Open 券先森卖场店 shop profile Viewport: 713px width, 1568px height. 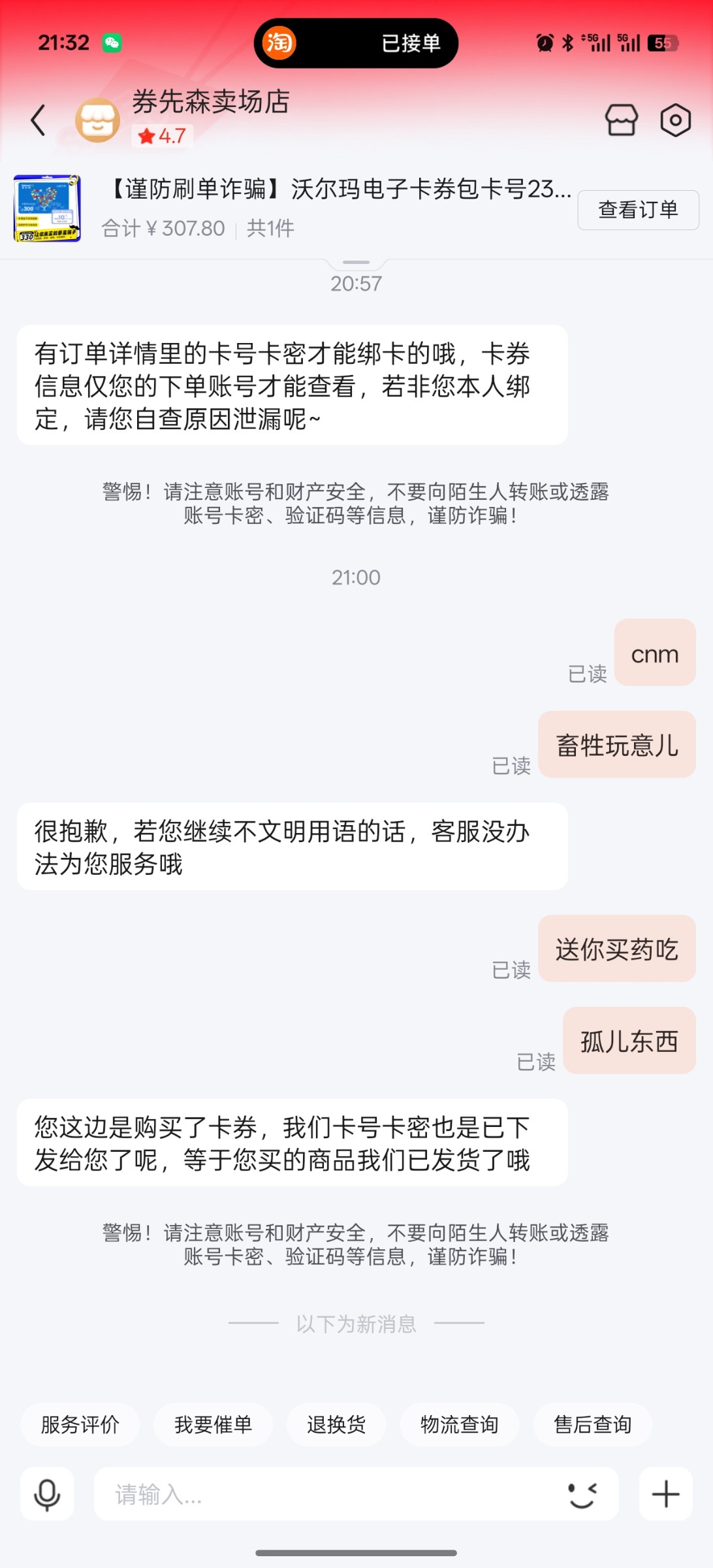tap(210, 103)
